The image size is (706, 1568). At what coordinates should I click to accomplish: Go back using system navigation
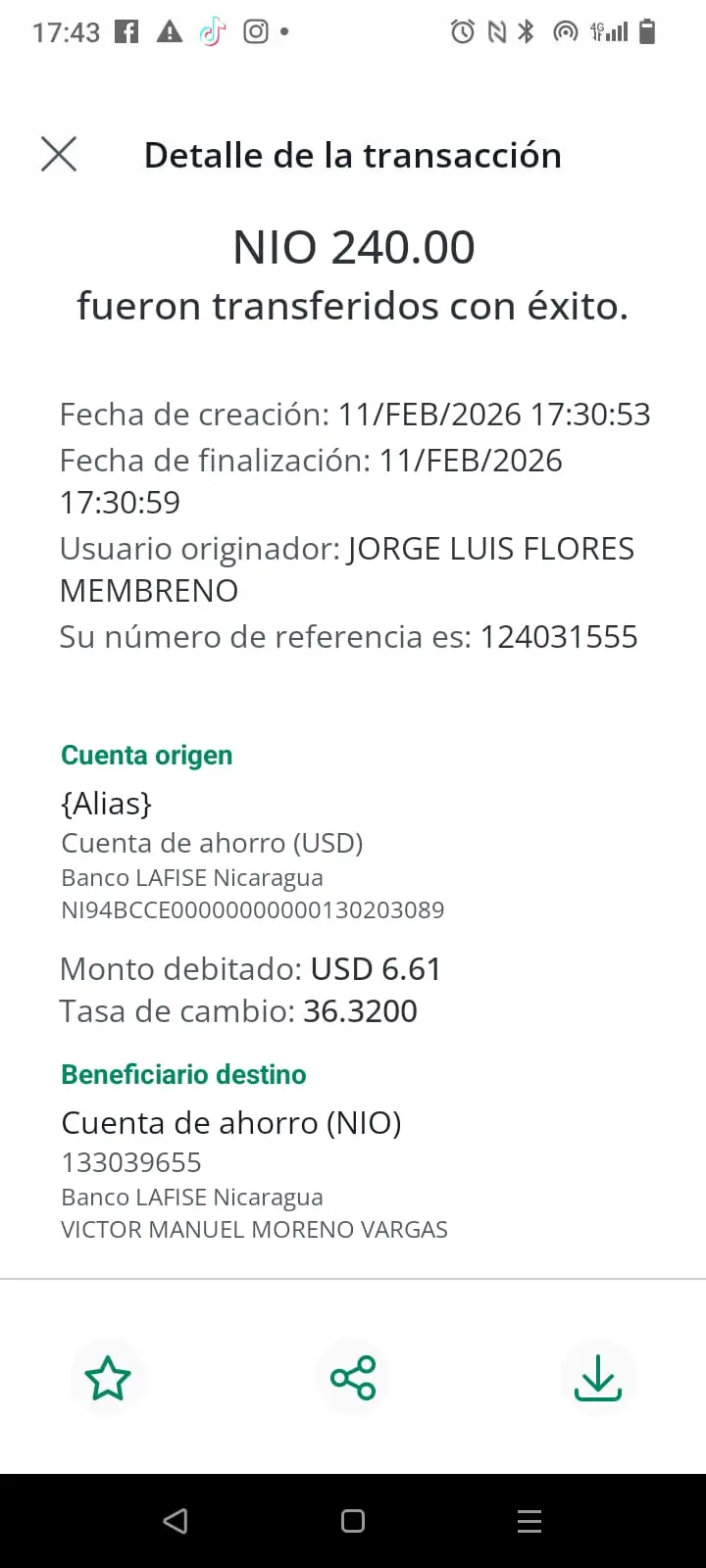pos(176,1520)
